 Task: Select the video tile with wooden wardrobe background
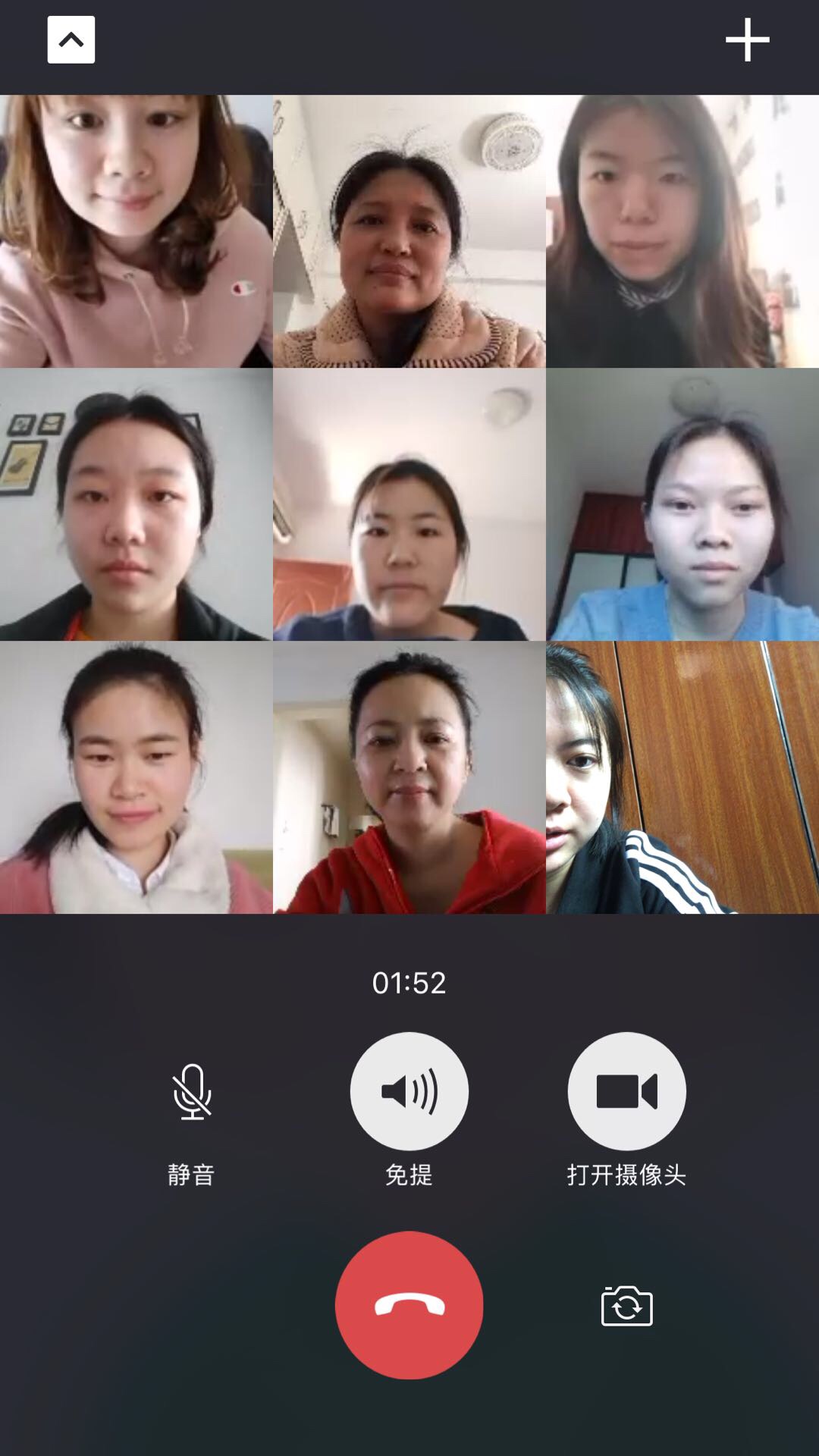click(x=682, y=777)
